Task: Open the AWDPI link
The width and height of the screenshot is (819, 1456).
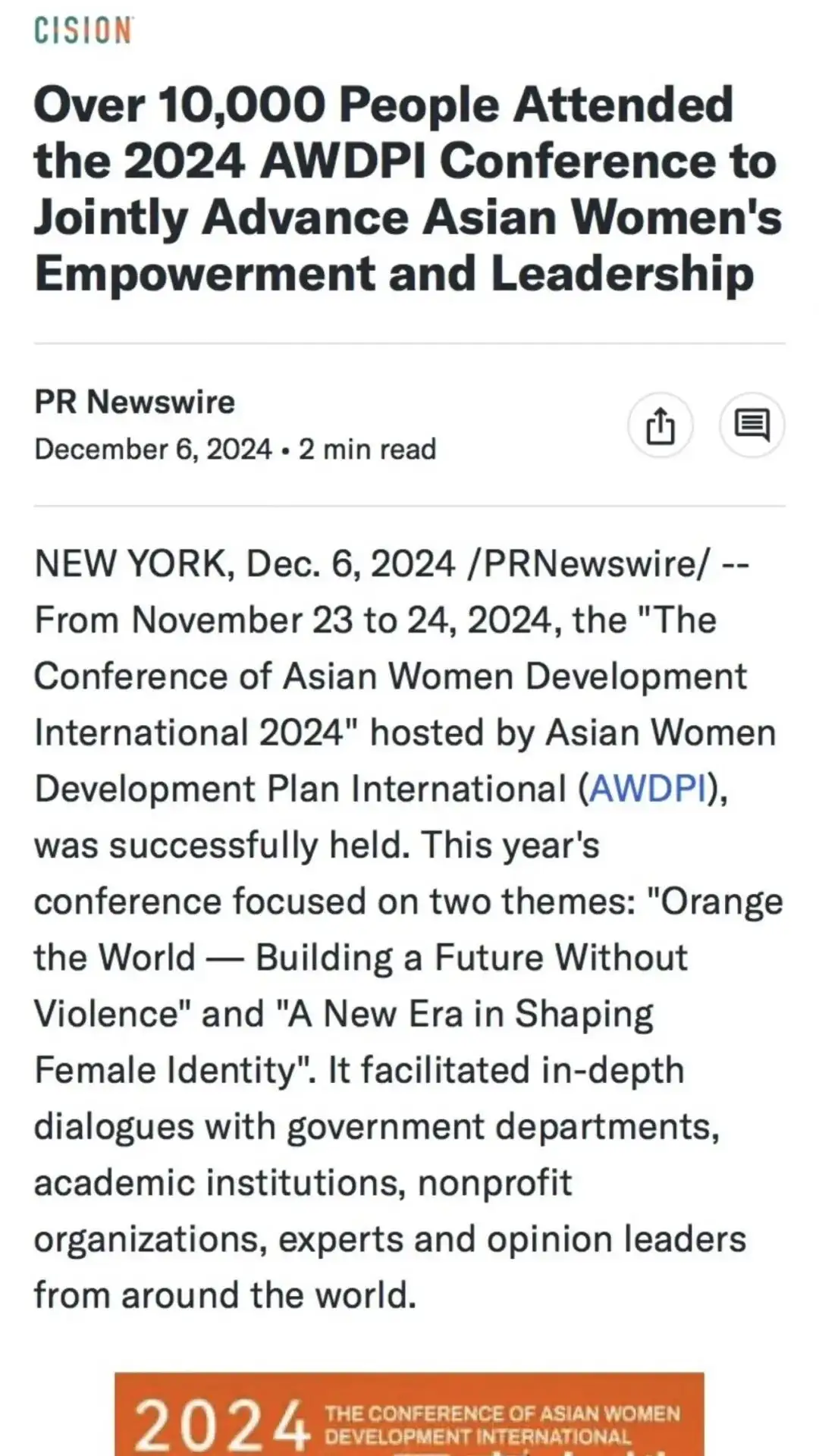Action: click(x=648, y=789)
